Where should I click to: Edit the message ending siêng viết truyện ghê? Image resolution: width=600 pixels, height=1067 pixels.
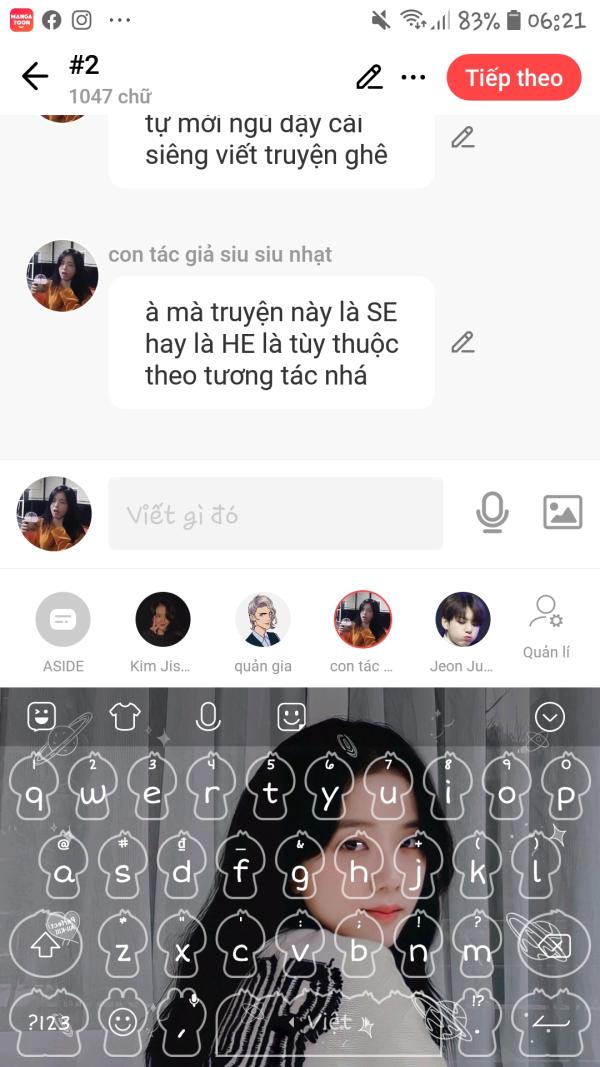(463, 137)
